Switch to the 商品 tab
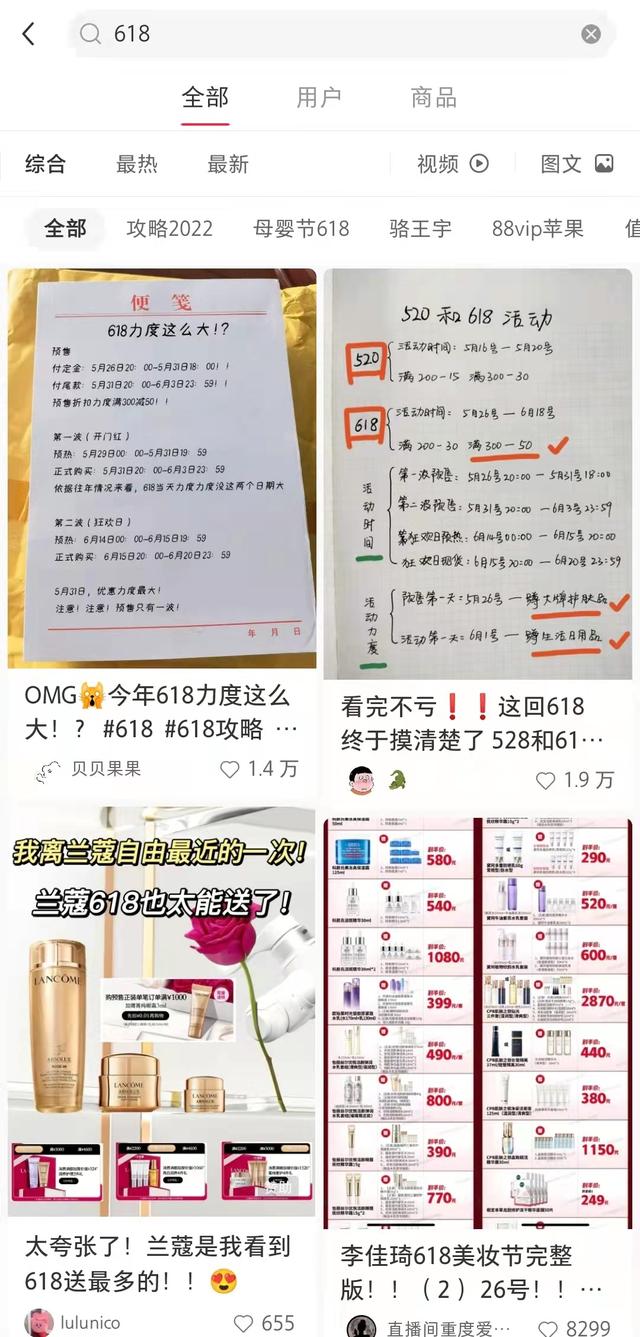This screenshot has width=640, height=1337. [434, 98]
